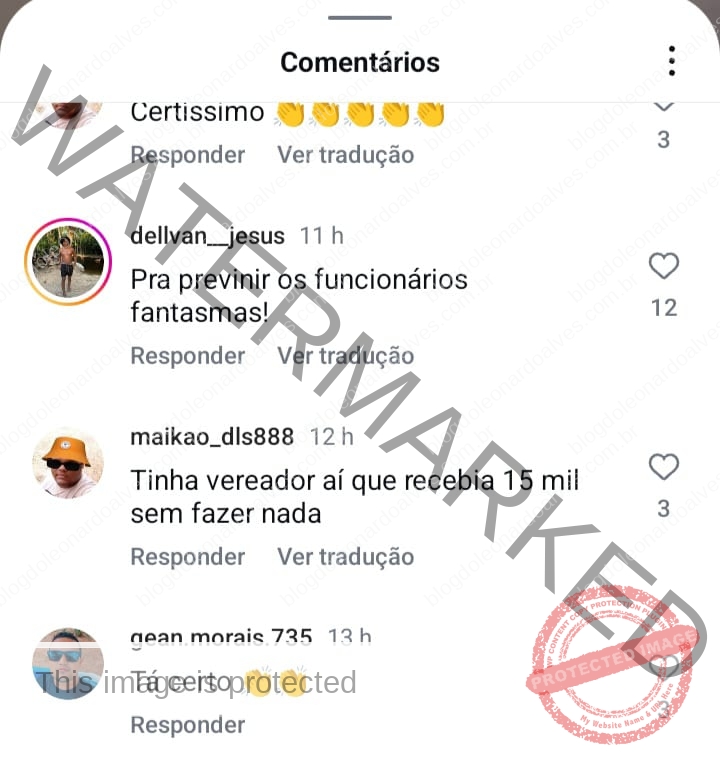
Task: Like maikao_dls888's comment
Action: [x=664, y=467]
